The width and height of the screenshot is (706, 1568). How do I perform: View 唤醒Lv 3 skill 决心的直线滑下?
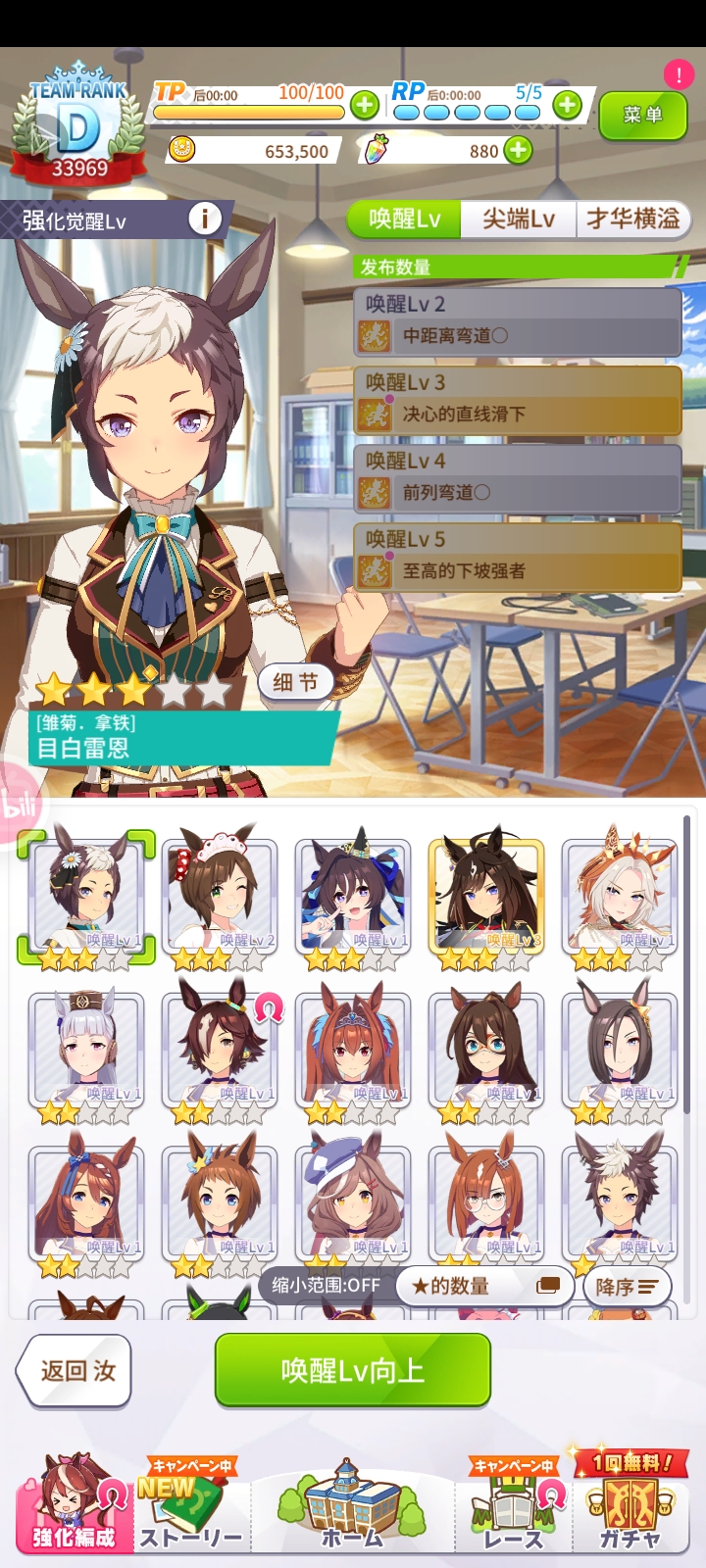[517, 402]
